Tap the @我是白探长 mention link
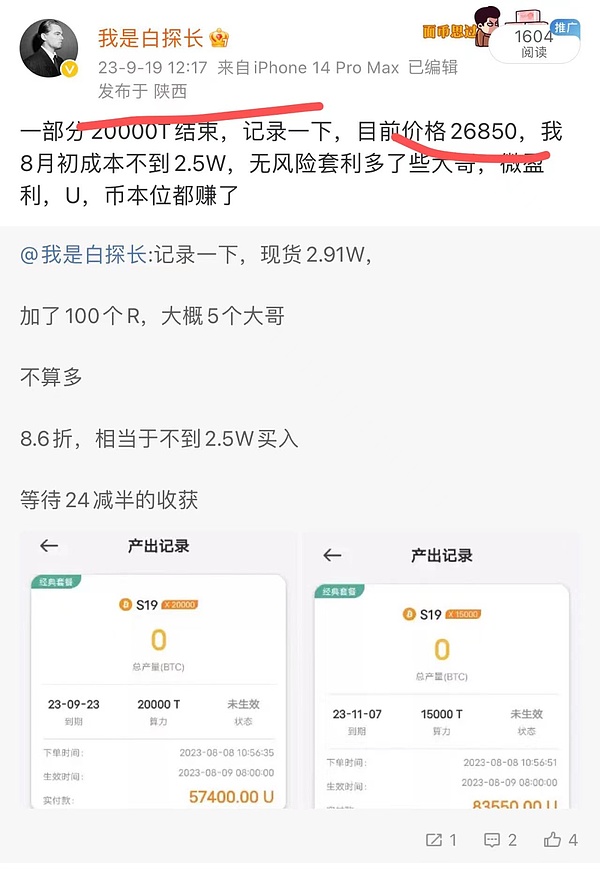This screenshot has height=877, width=600. coord(79,255)
